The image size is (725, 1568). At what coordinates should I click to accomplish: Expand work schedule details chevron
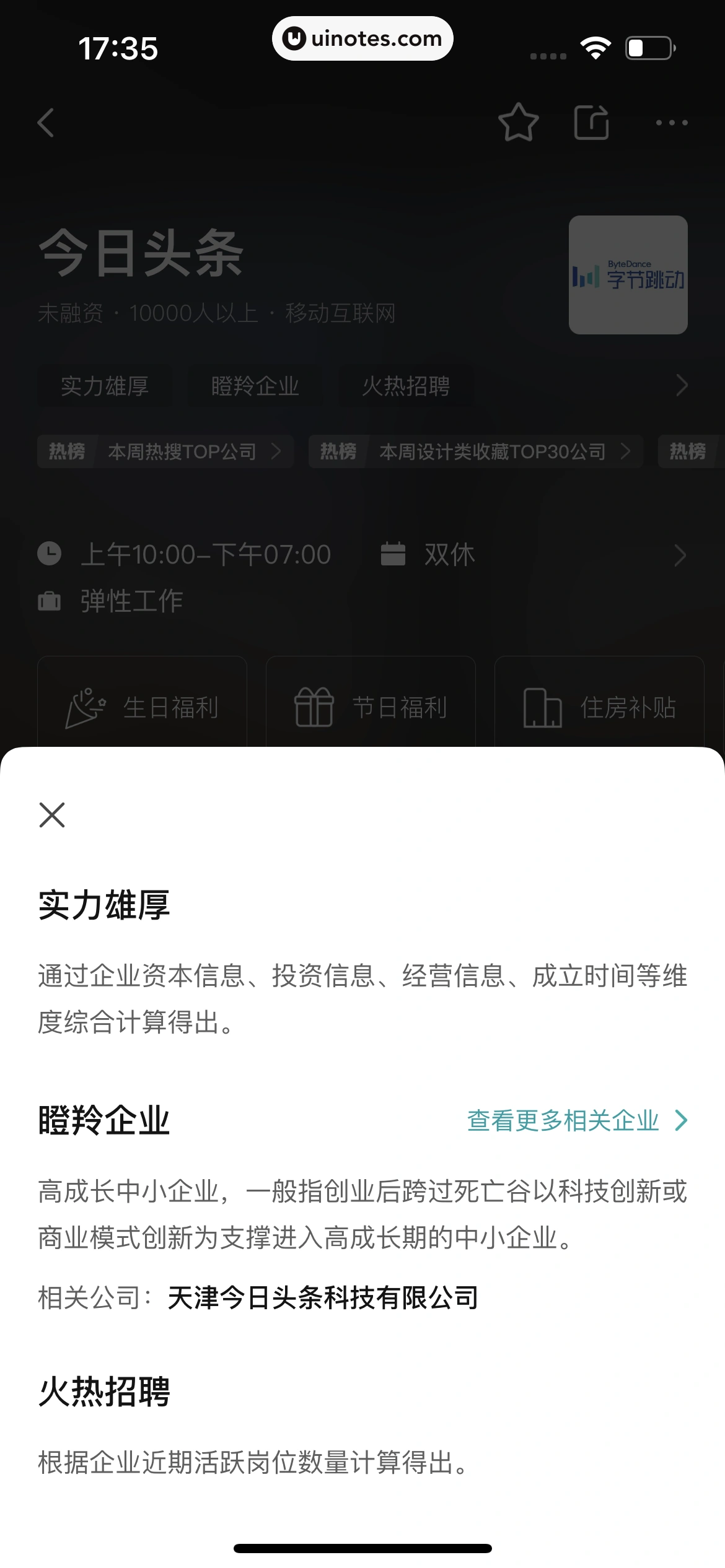point(682,555)
